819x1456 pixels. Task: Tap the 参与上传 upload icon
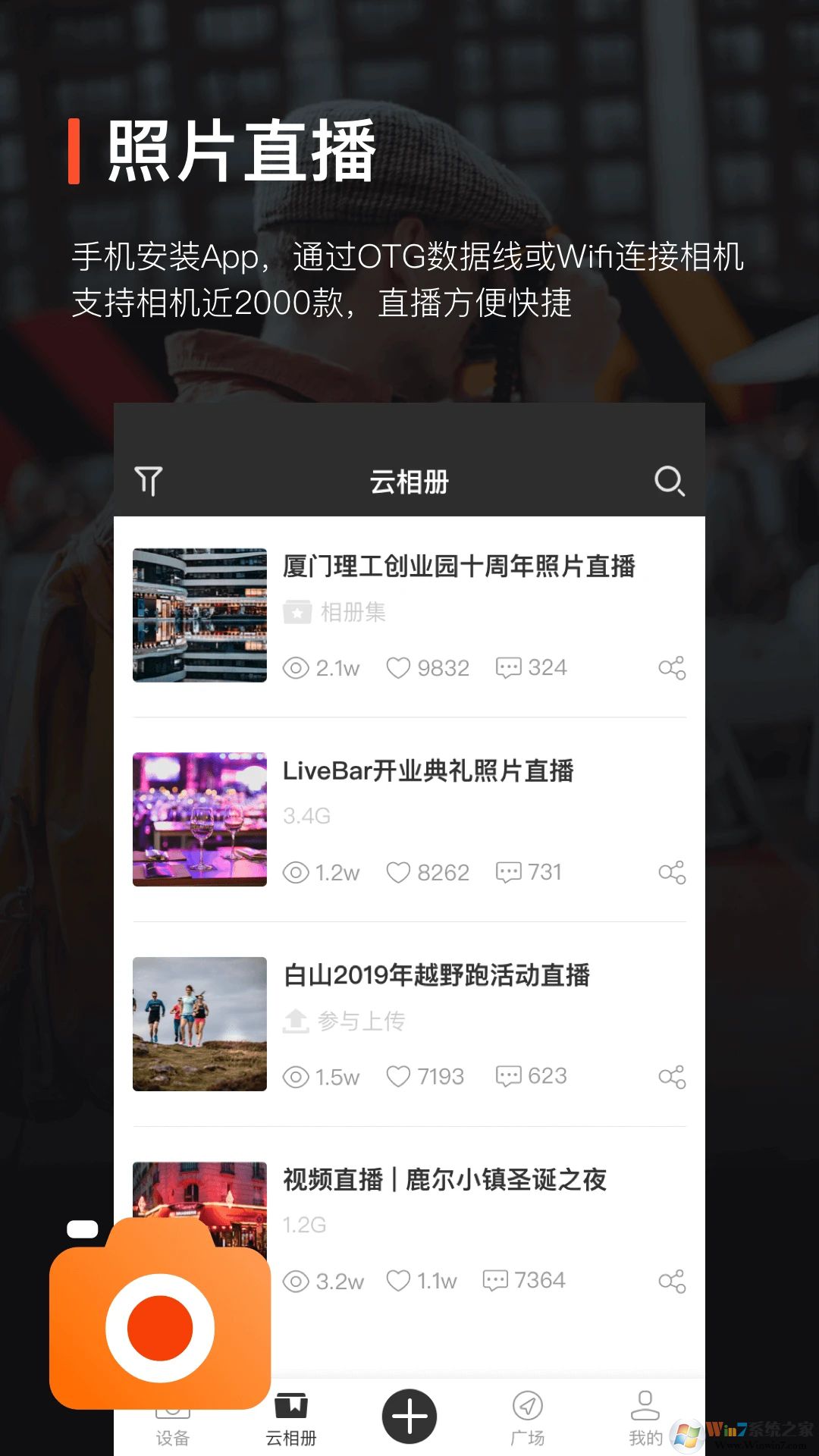296,1021
